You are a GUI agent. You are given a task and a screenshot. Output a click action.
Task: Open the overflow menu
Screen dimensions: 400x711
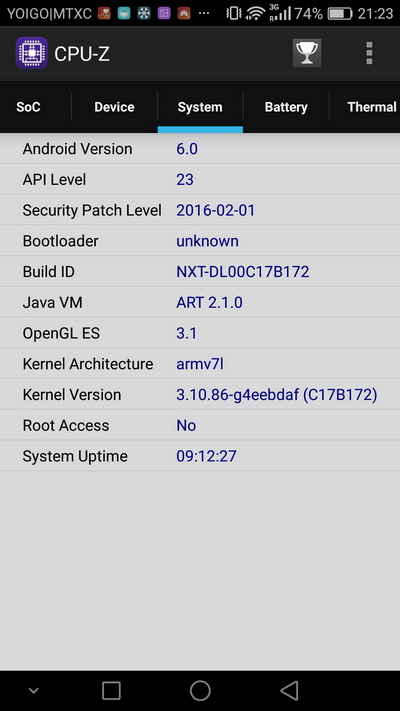(369, 53)
